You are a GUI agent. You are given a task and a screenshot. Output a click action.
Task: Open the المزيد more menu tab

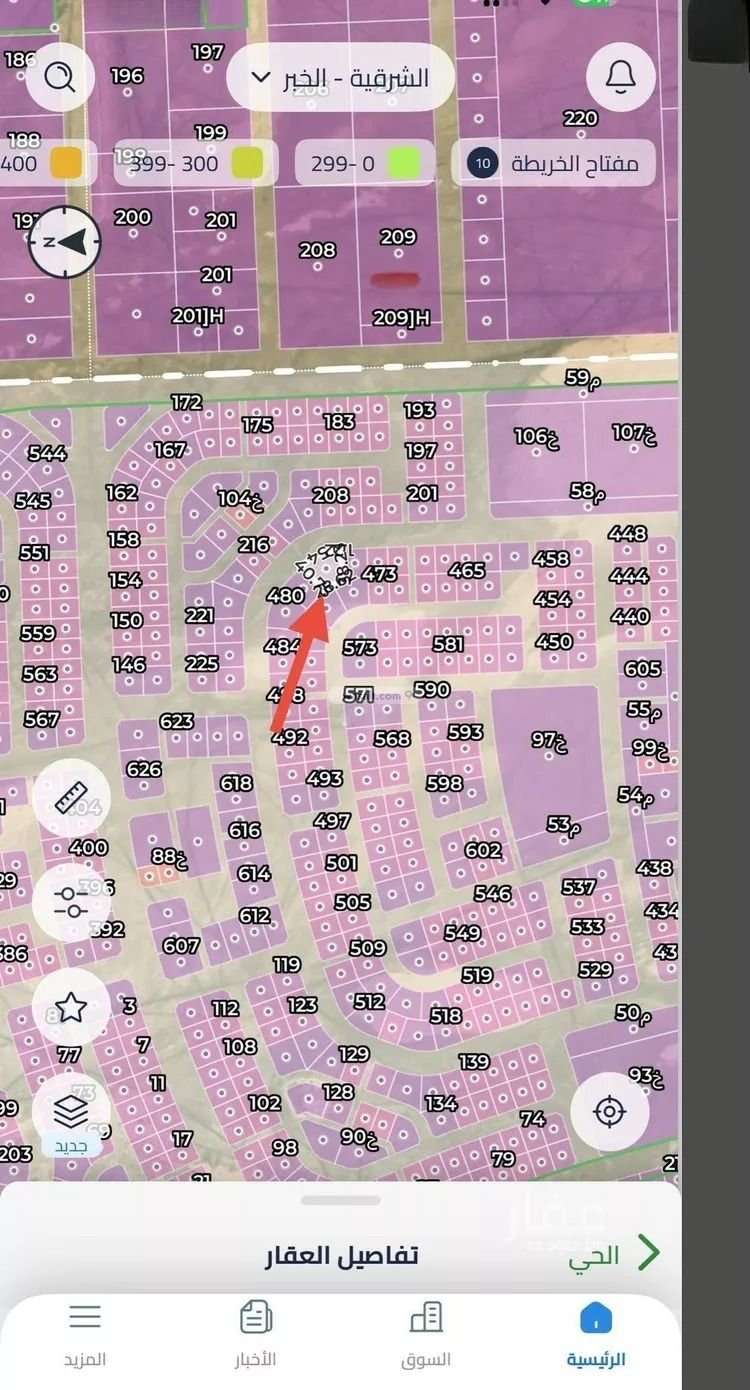(x=85, y=1334)
